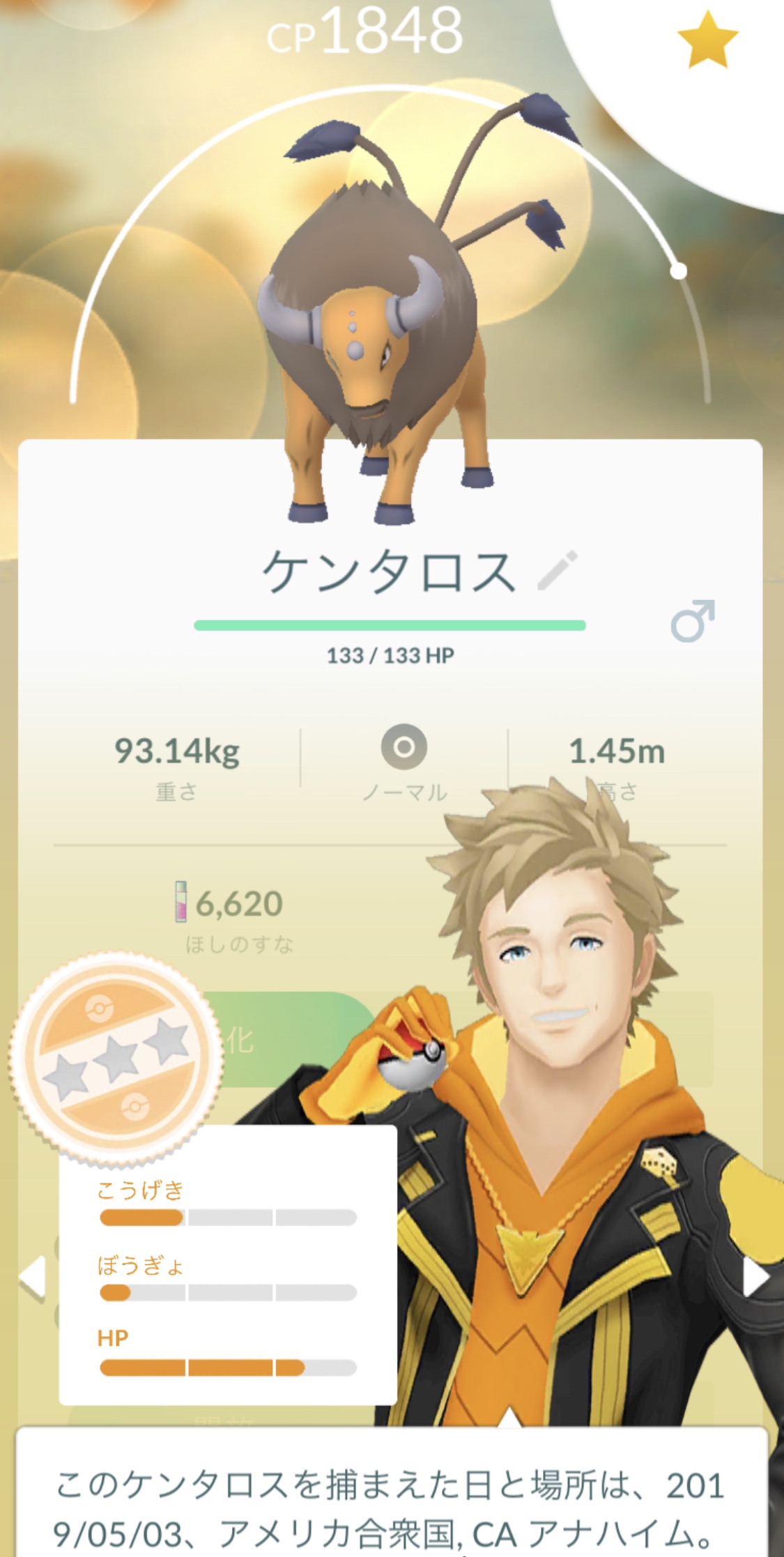Go to the previous Pokémon with left arrow
The image size is (784, 1557).
[32, 1278]
